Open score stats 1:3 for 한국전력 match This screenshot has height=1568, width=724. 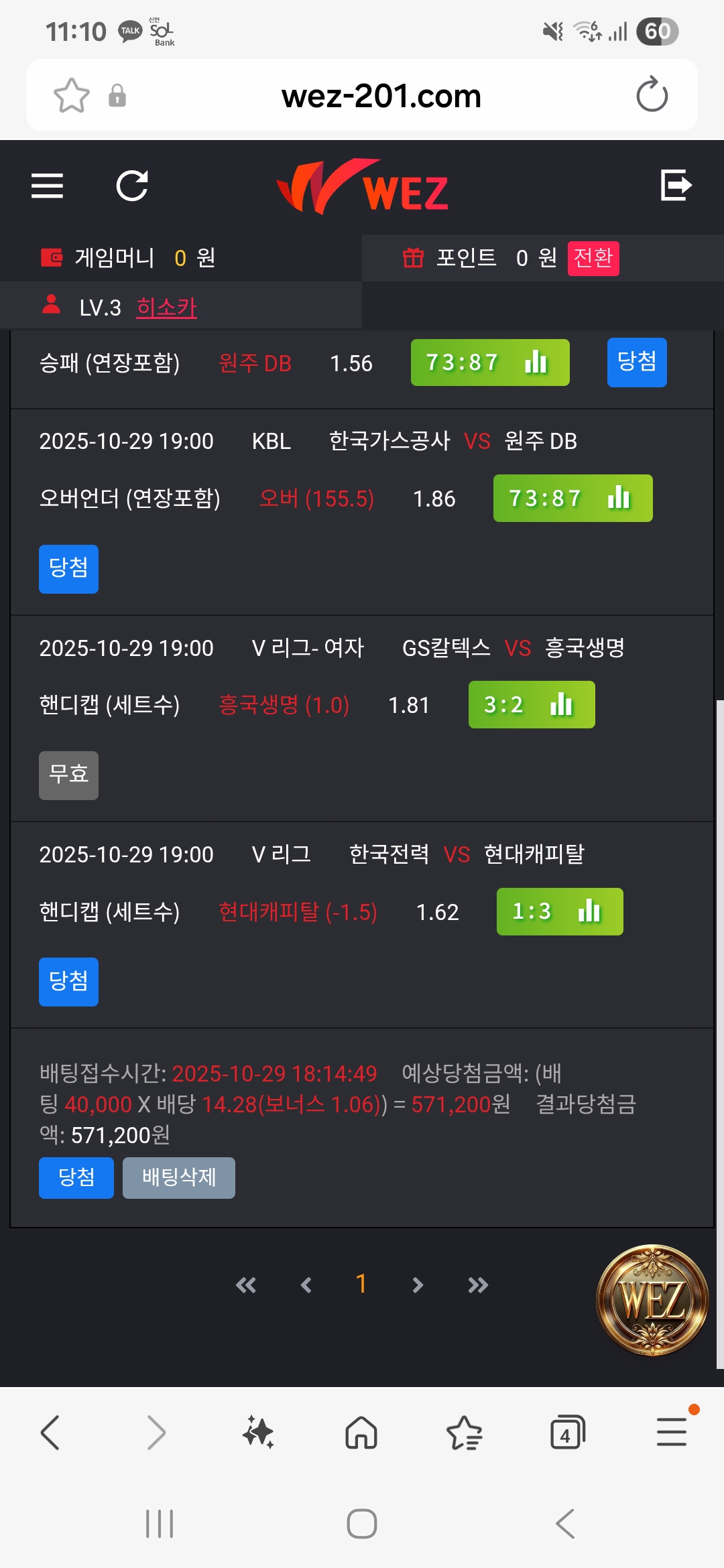coord(559,911)
